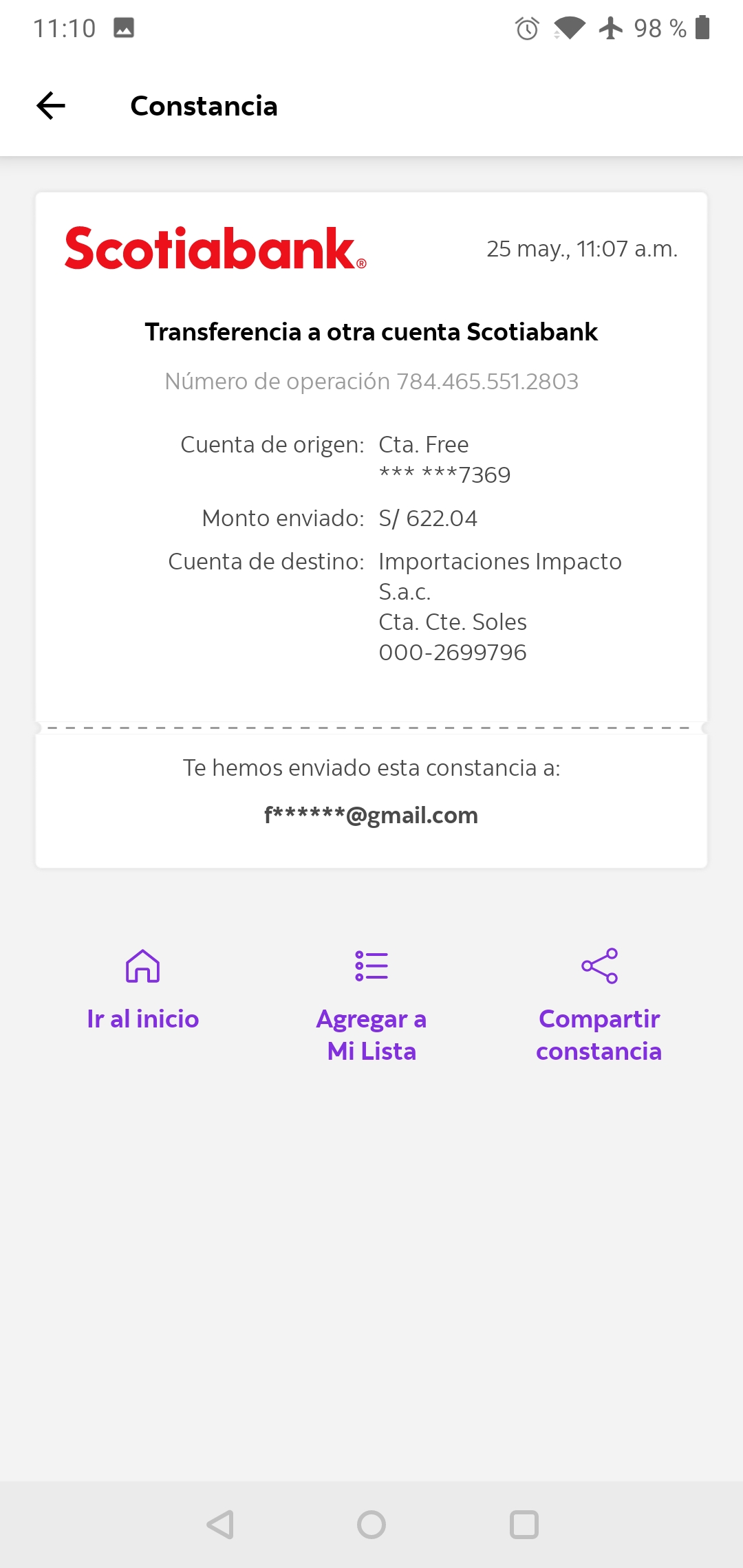Tap Ir al inicio

(143, 989)
